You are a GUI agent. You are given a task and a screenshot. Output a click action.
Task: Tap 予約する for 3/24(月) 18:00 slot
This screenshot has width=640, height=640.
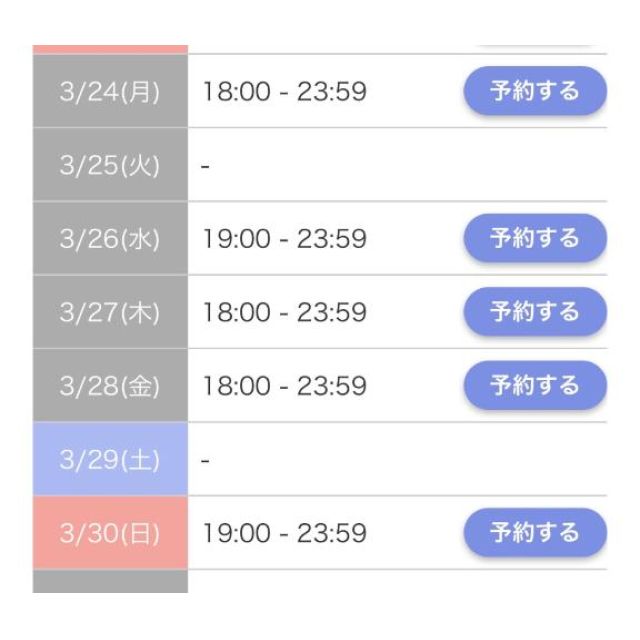point(534,91)
